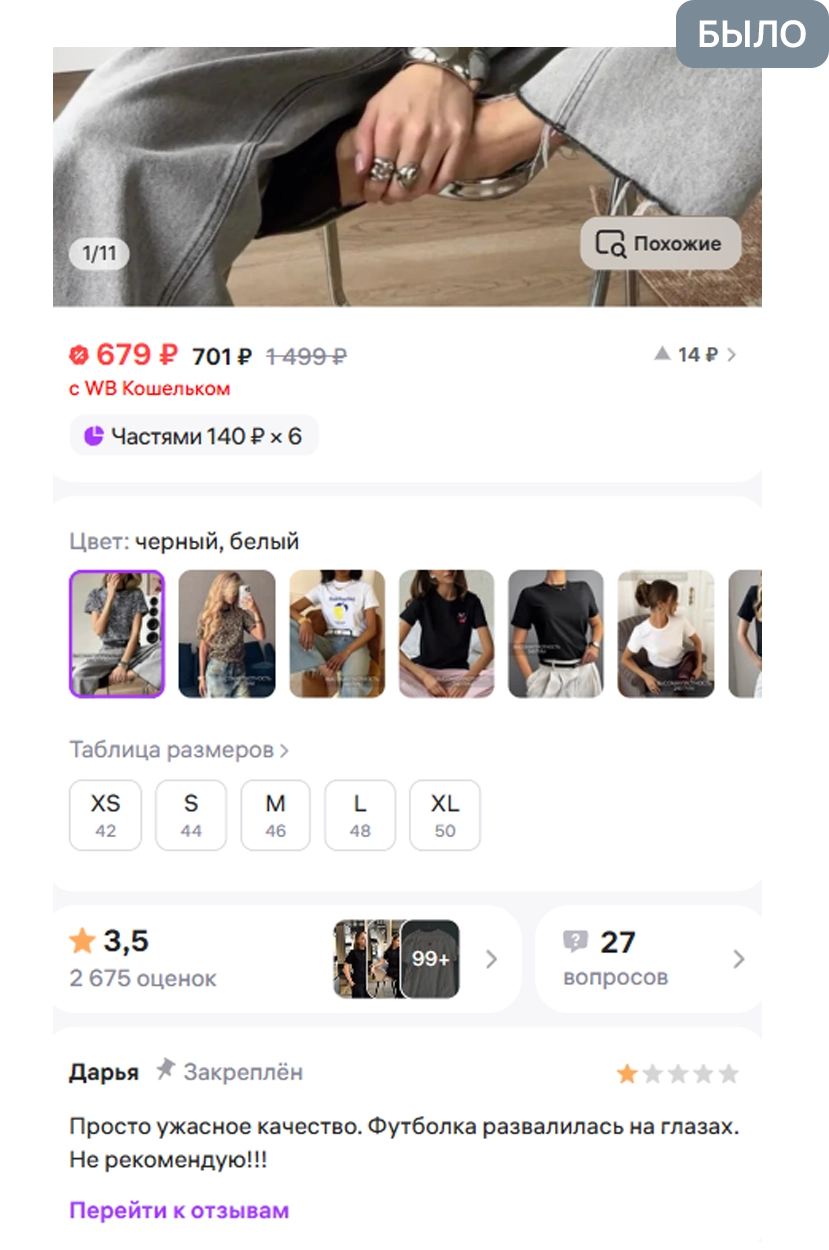829x1250 pixels.
Task: Open the 14 ₽ price change details
Action: [x=695, y=354]
